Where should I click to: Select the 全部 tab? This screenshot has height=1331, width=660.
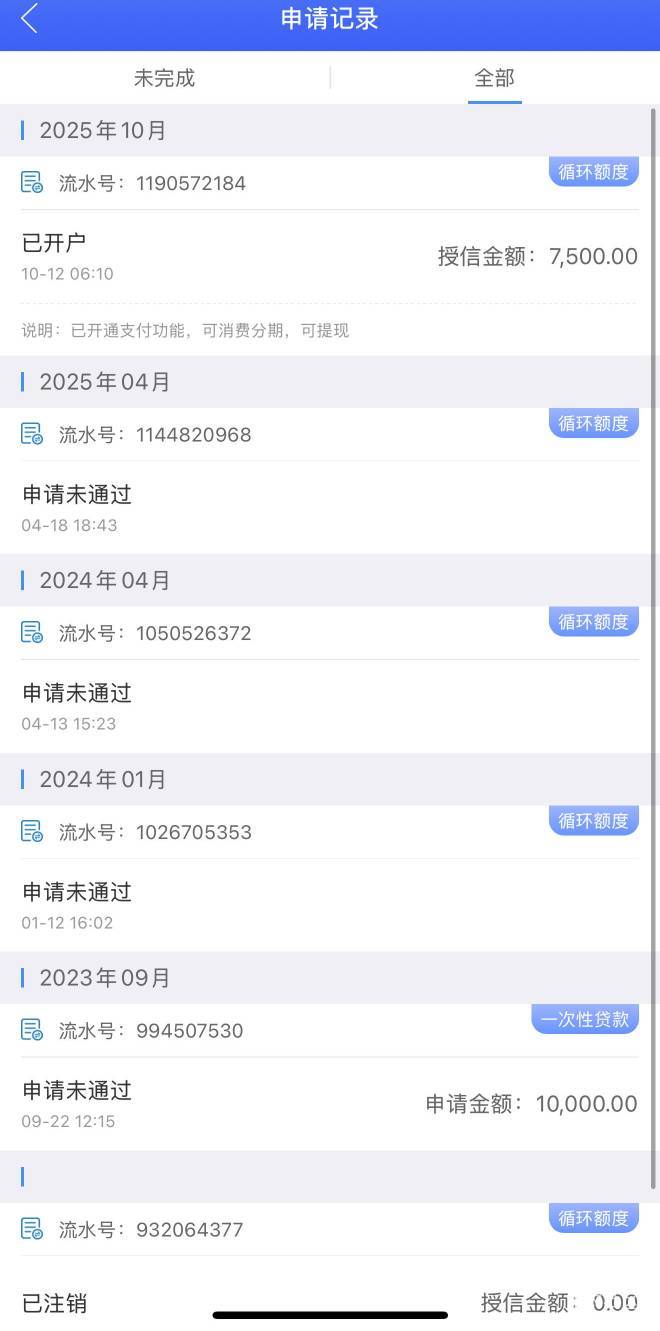pos(494,78)
